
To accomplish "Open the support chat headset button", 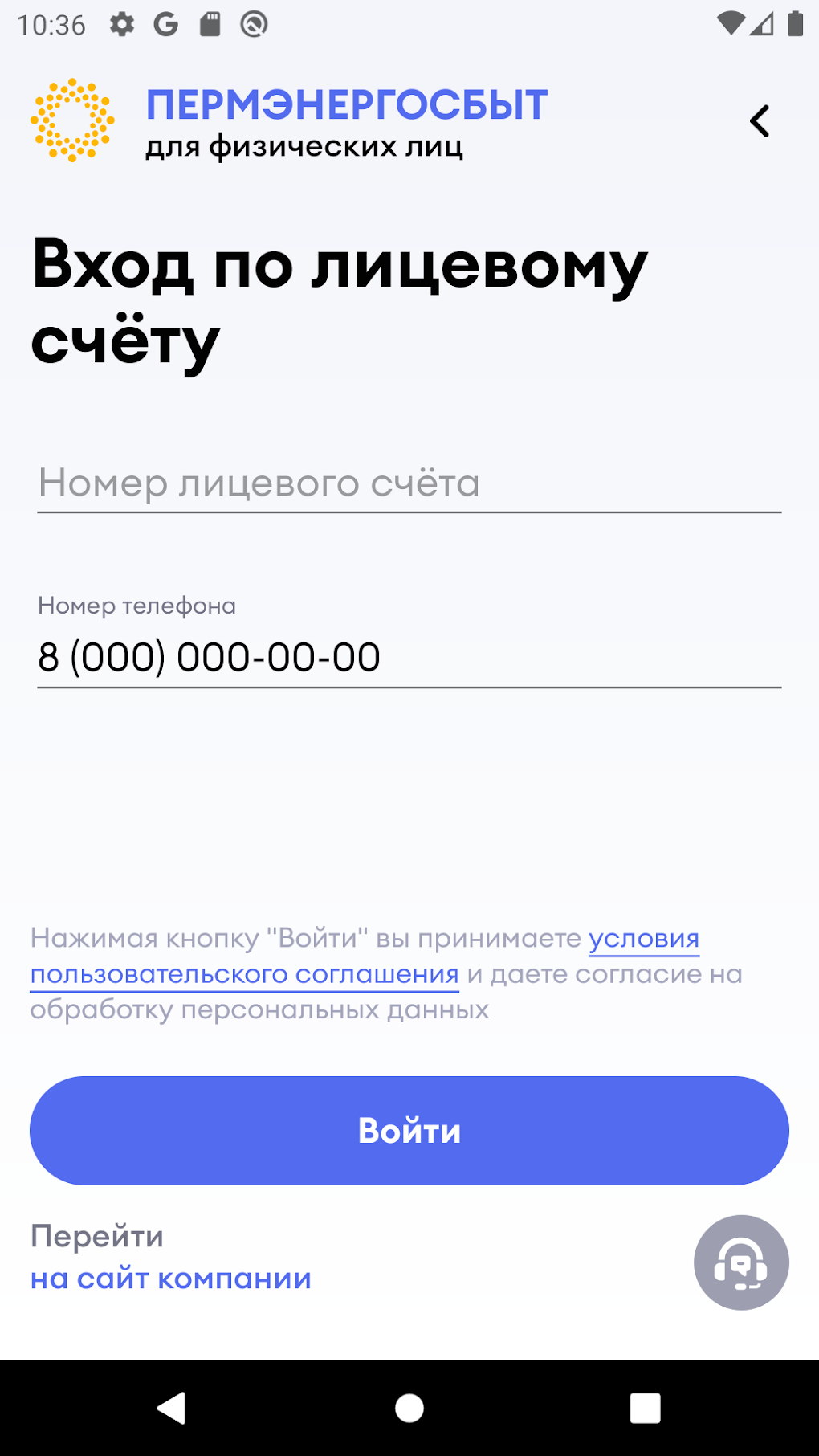I will pos(741,1262).
